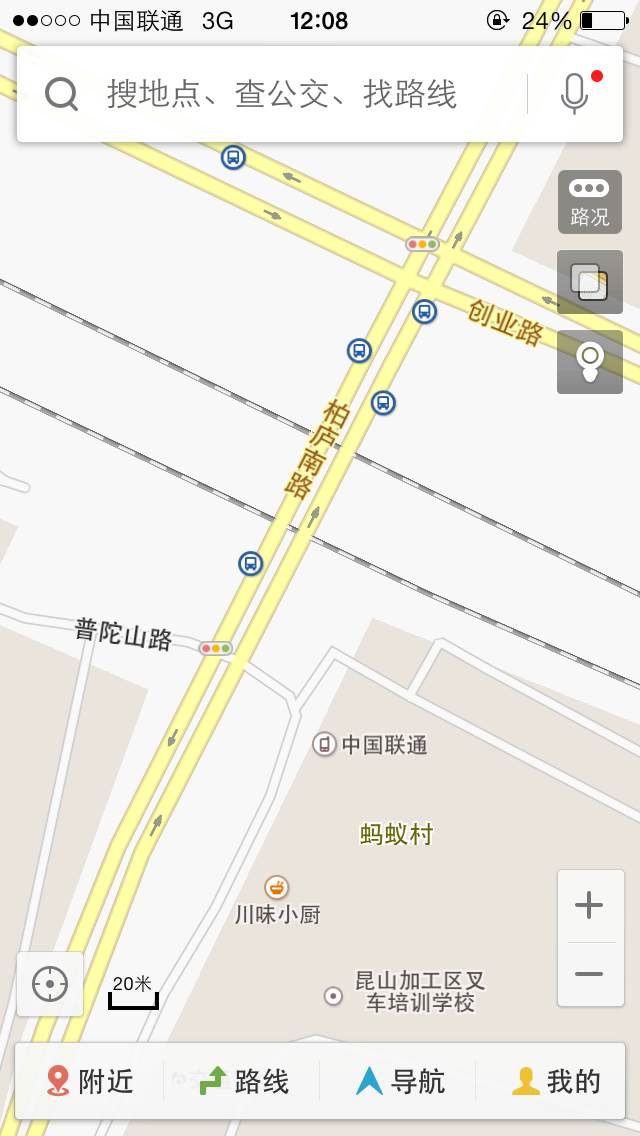Image resolution: width=640 pixels, height=1136 pixels.
Task: Switch to the 路线 routes tab
Action: tap(244, 1081)
